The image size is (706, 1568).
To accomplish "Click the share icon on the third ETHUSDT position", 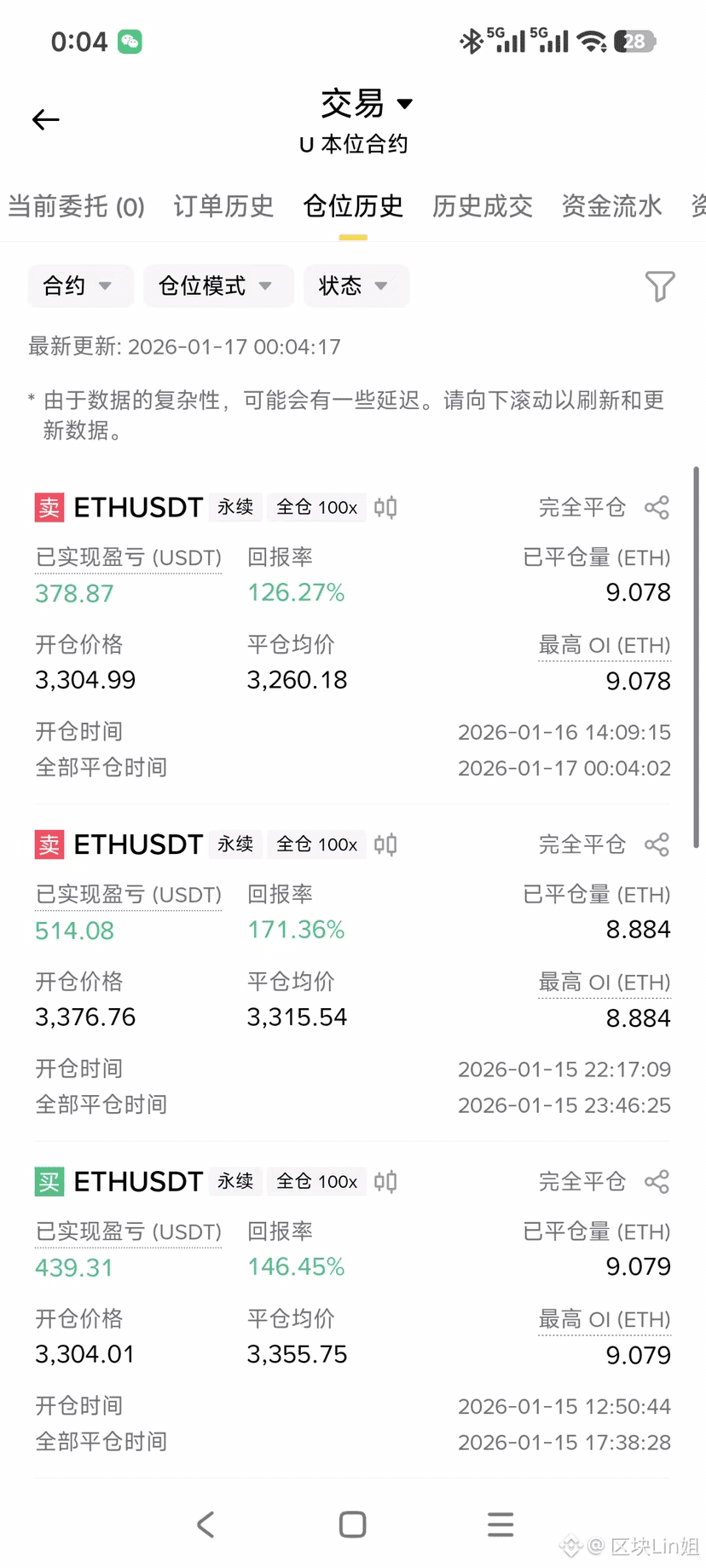I will [657, 1181].
